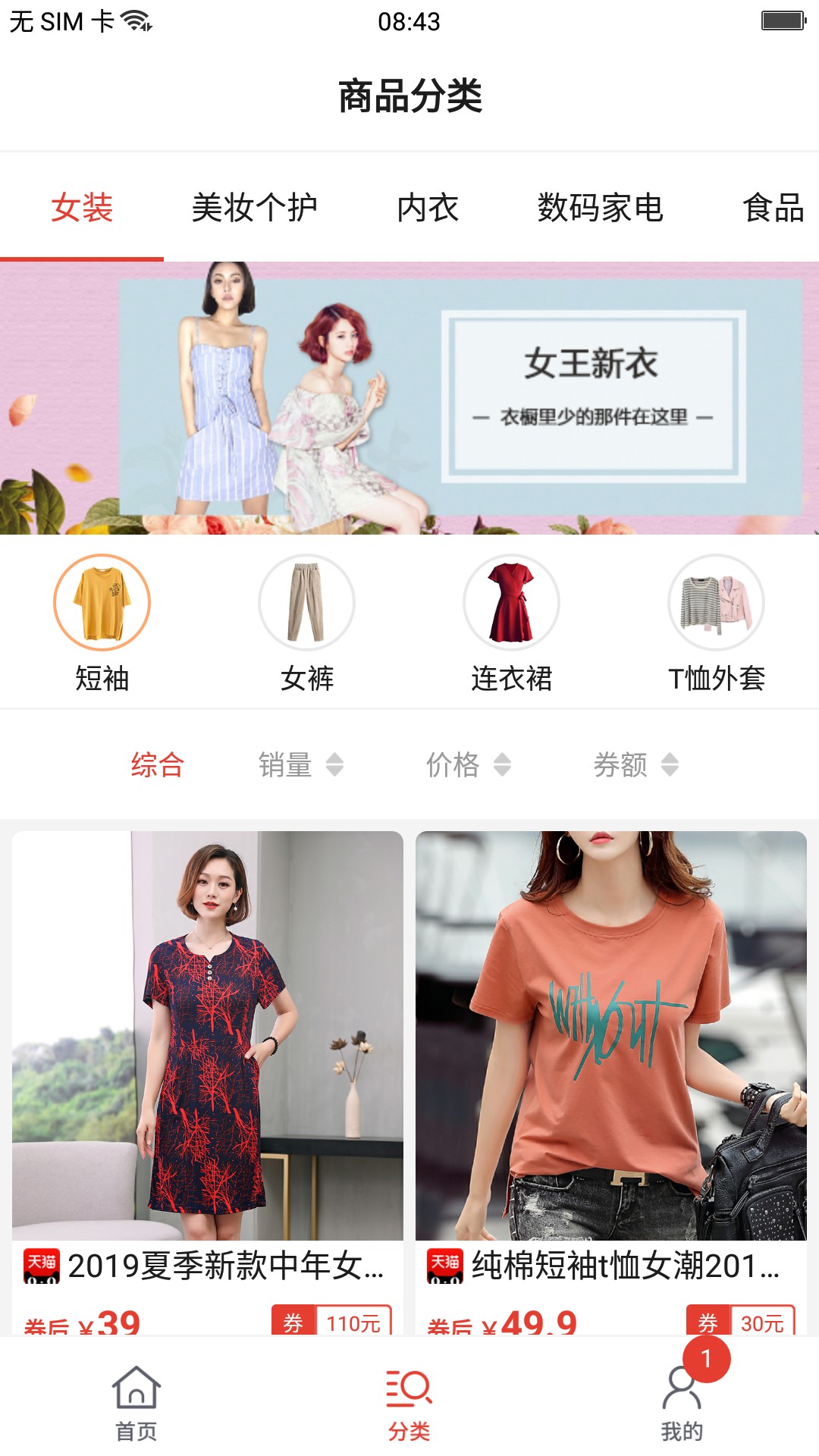Open the 女王新衣 banner
This screenshot has width=819, height=1456.
pos(409,398)
